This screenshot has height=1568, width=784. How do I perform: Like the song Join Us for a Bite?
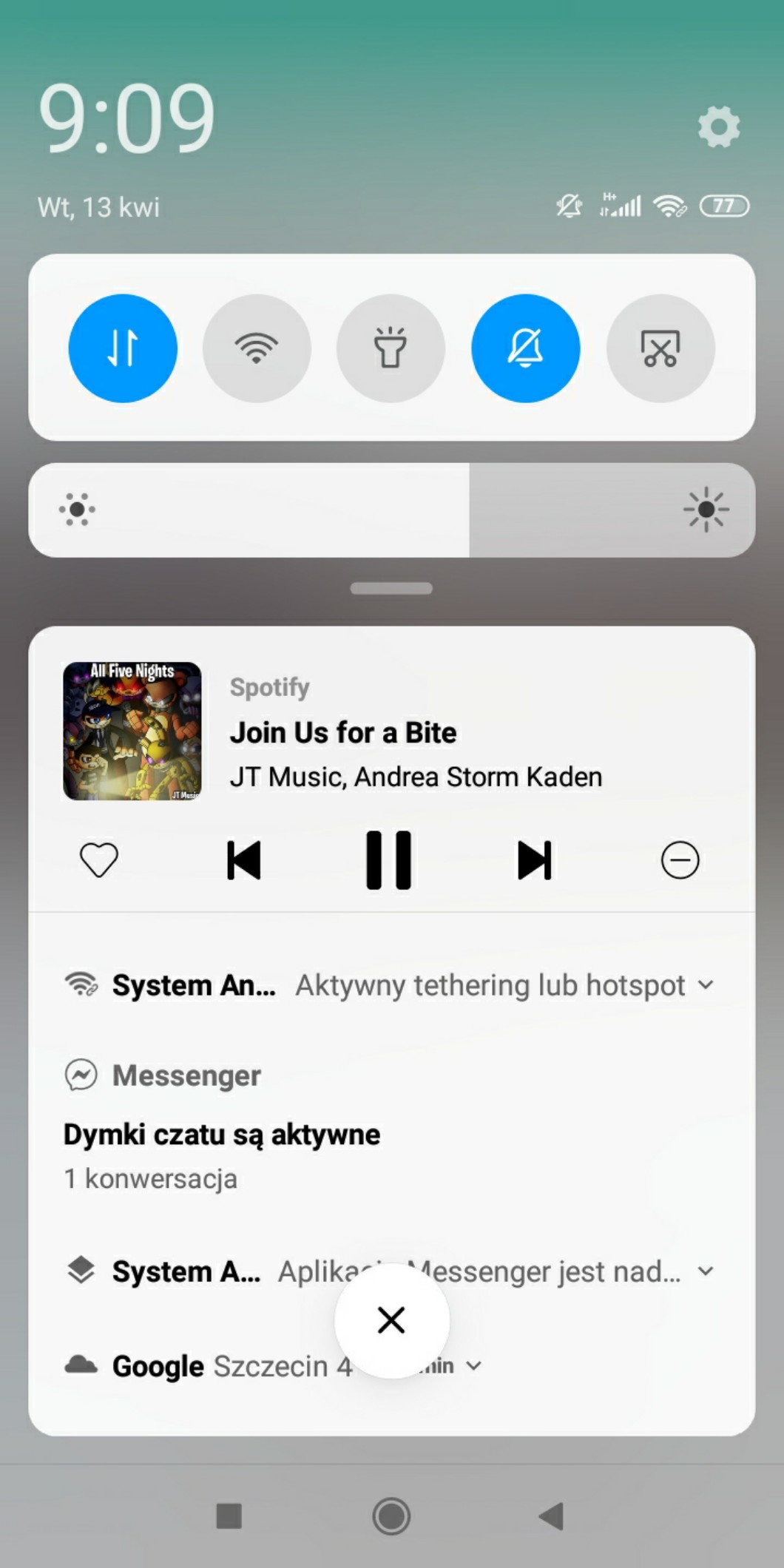click(99, 860)
